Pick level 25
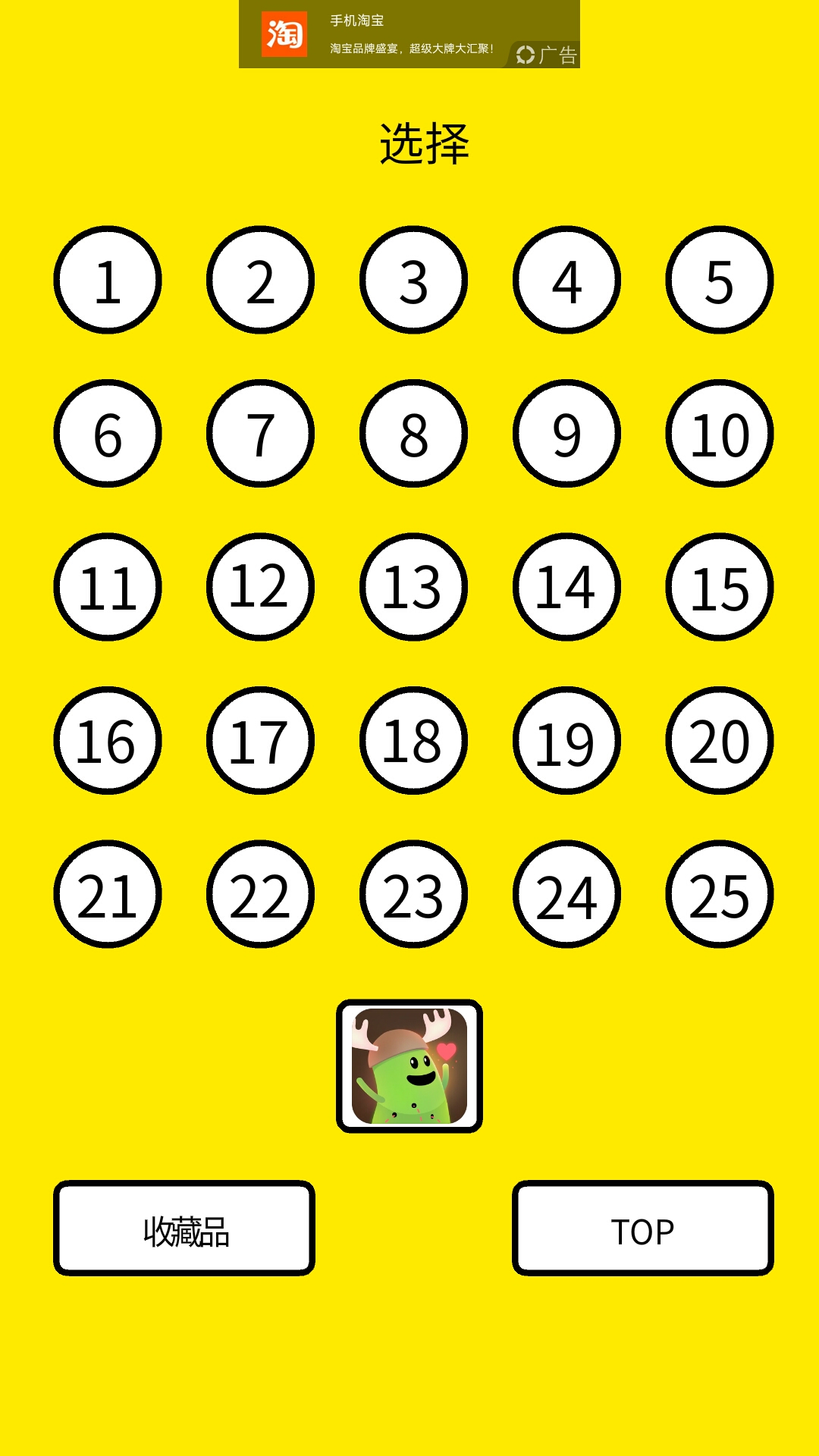 (x=719, y=894)
